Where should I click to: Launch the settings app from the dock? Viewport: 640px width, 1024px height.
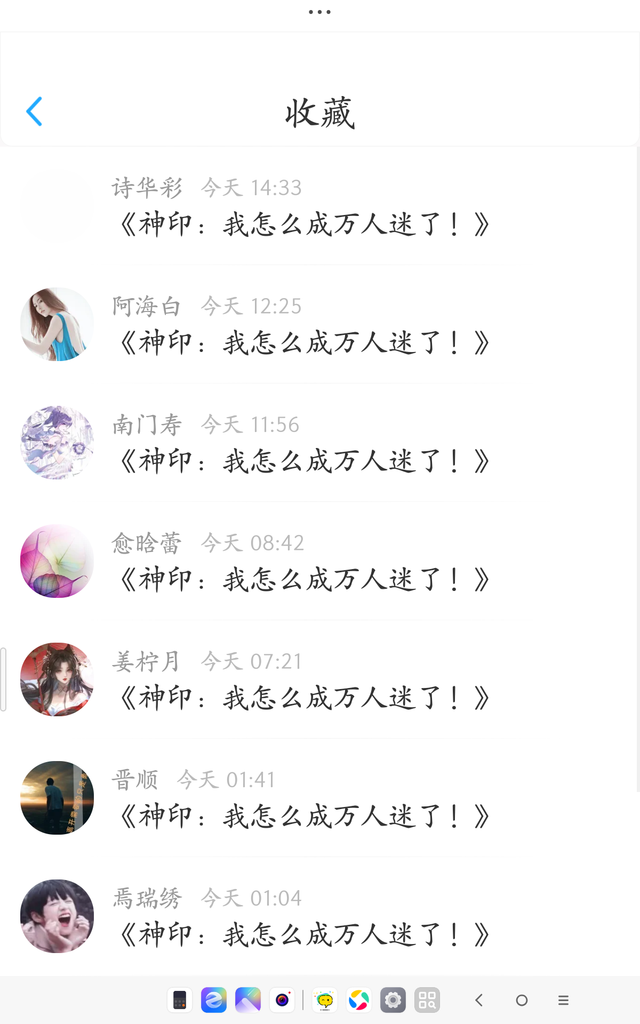(393, 1000)
